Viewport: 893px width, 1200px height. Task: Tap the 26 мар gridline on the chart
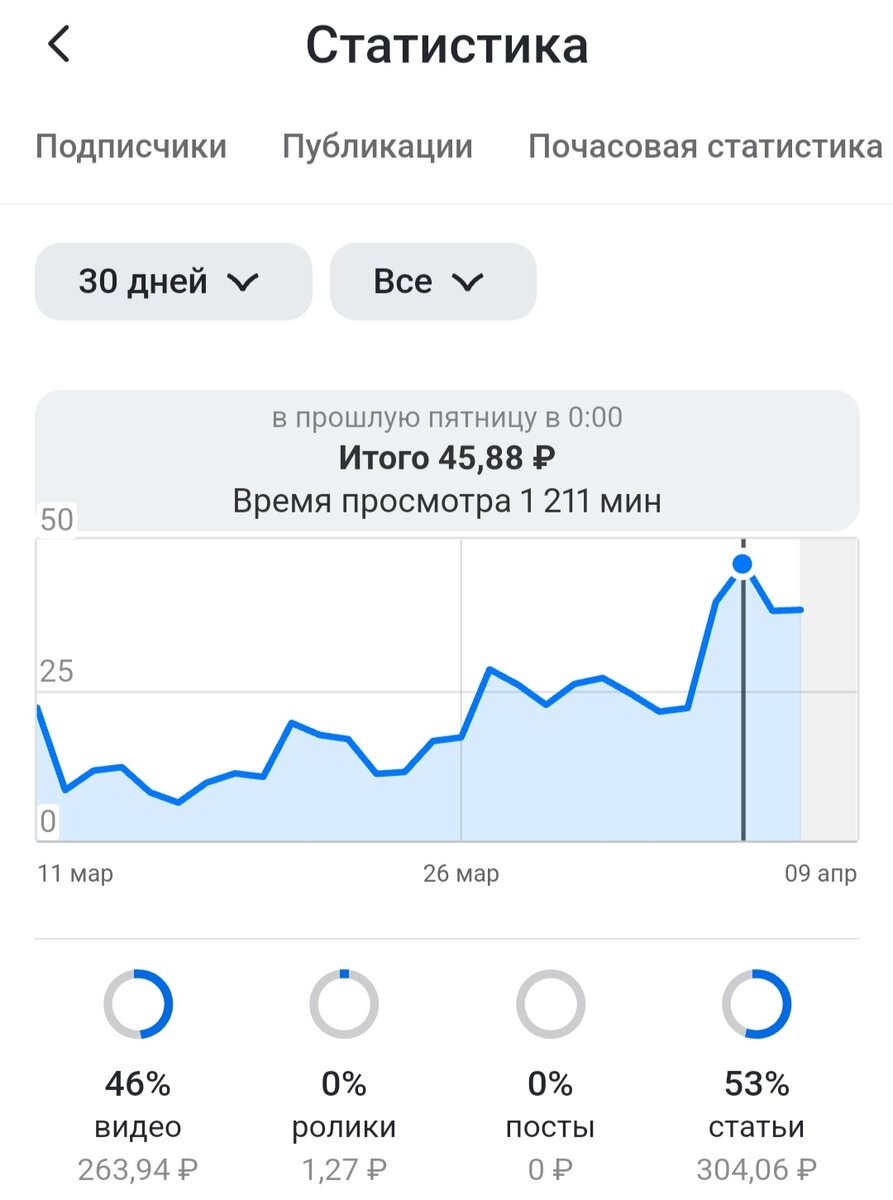click(x=463, y=690)
